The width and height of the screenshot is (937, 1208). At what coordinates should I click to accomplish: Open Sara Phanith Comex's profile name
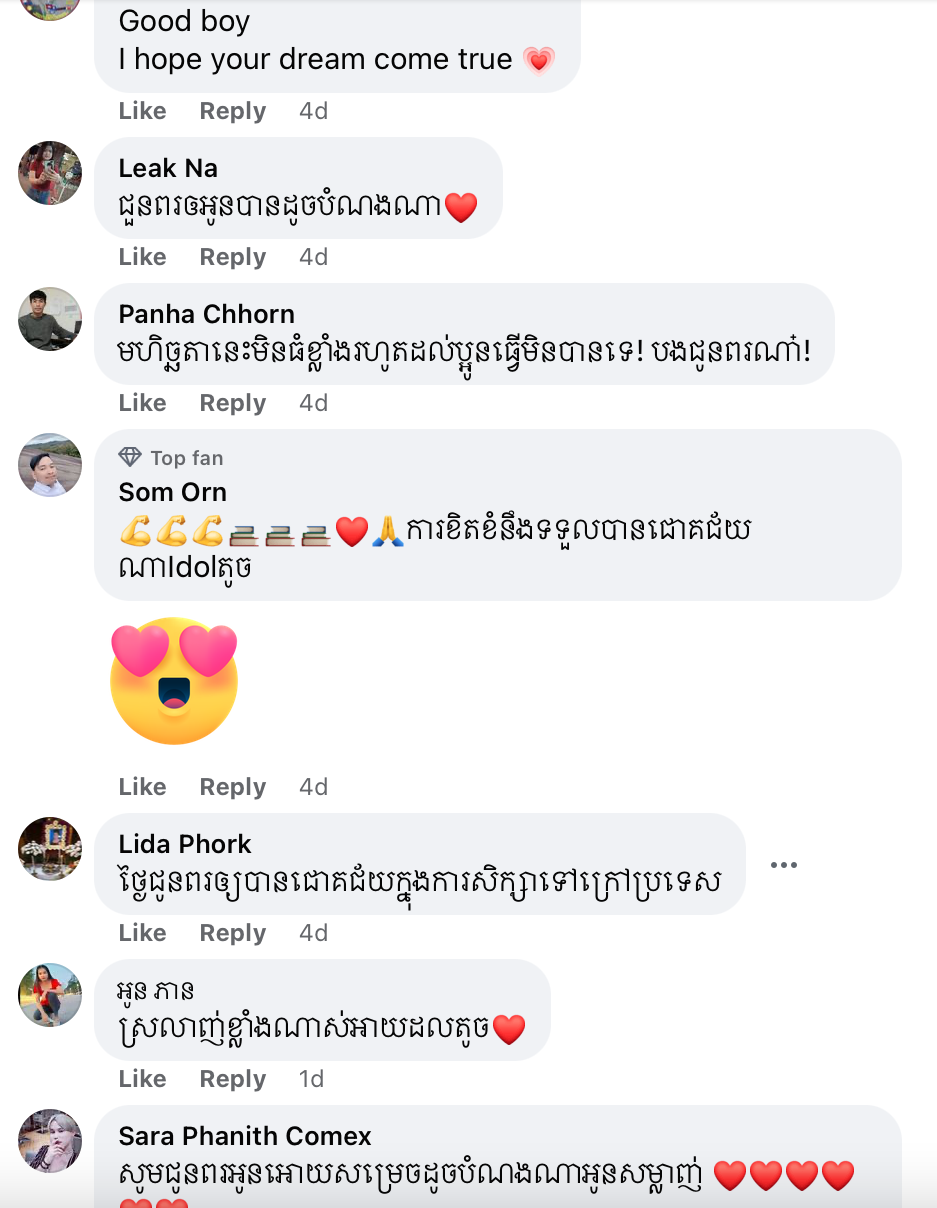click(x=244, y=1136)
